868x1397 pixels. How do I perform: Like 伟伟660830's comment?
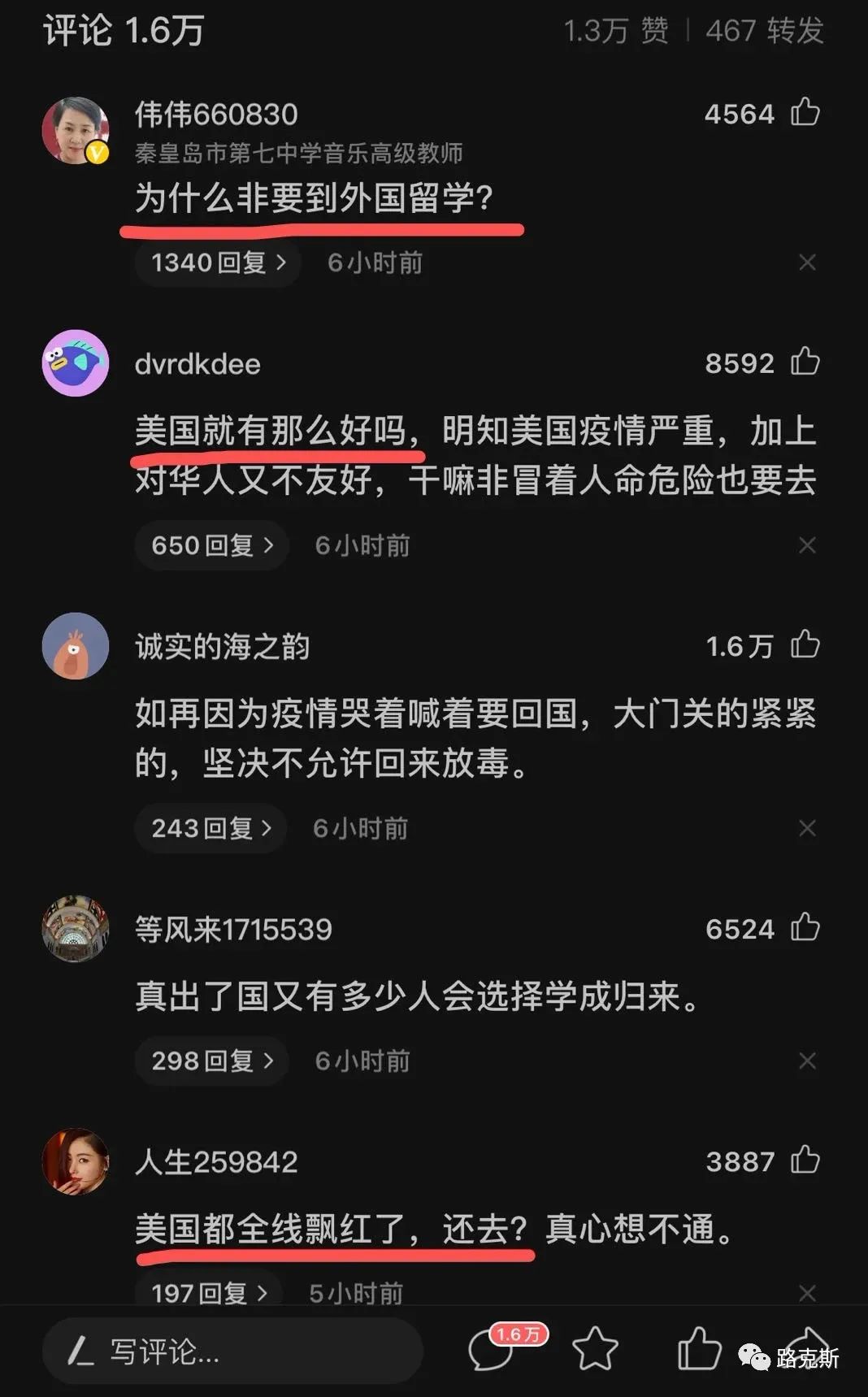805,112
